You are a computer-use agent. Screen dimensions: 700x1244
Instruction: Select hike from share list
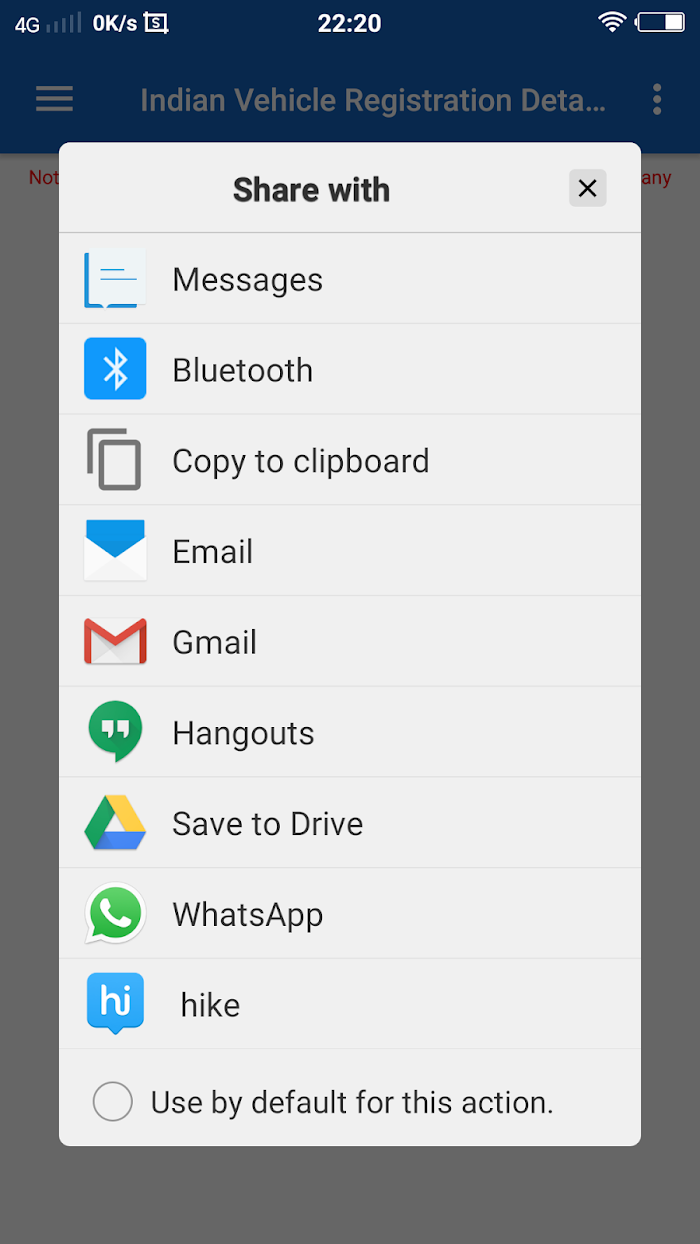tap(350, 1004)
